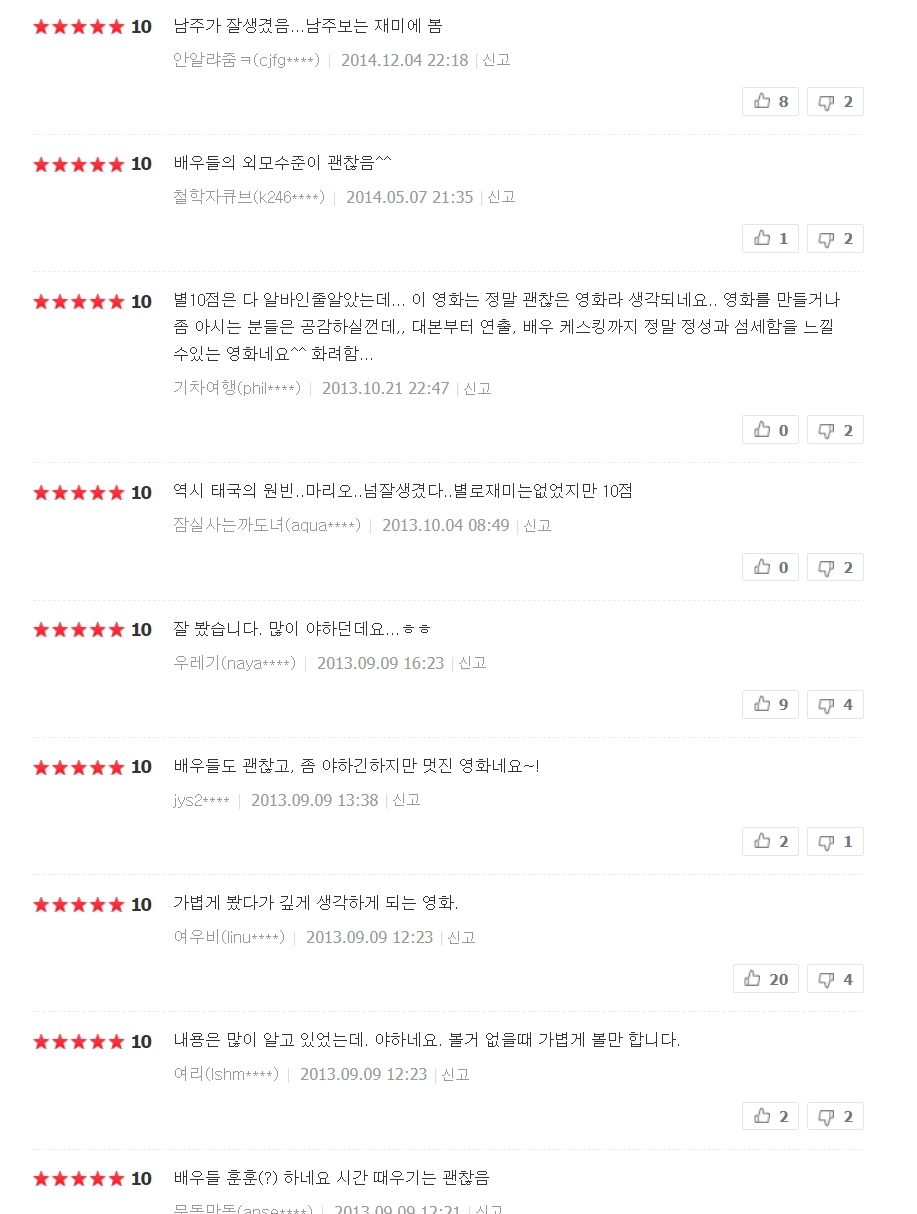Like the review by jys2****
The height and width of the screenshot is (1214, 917).
(x=770, y=841)
